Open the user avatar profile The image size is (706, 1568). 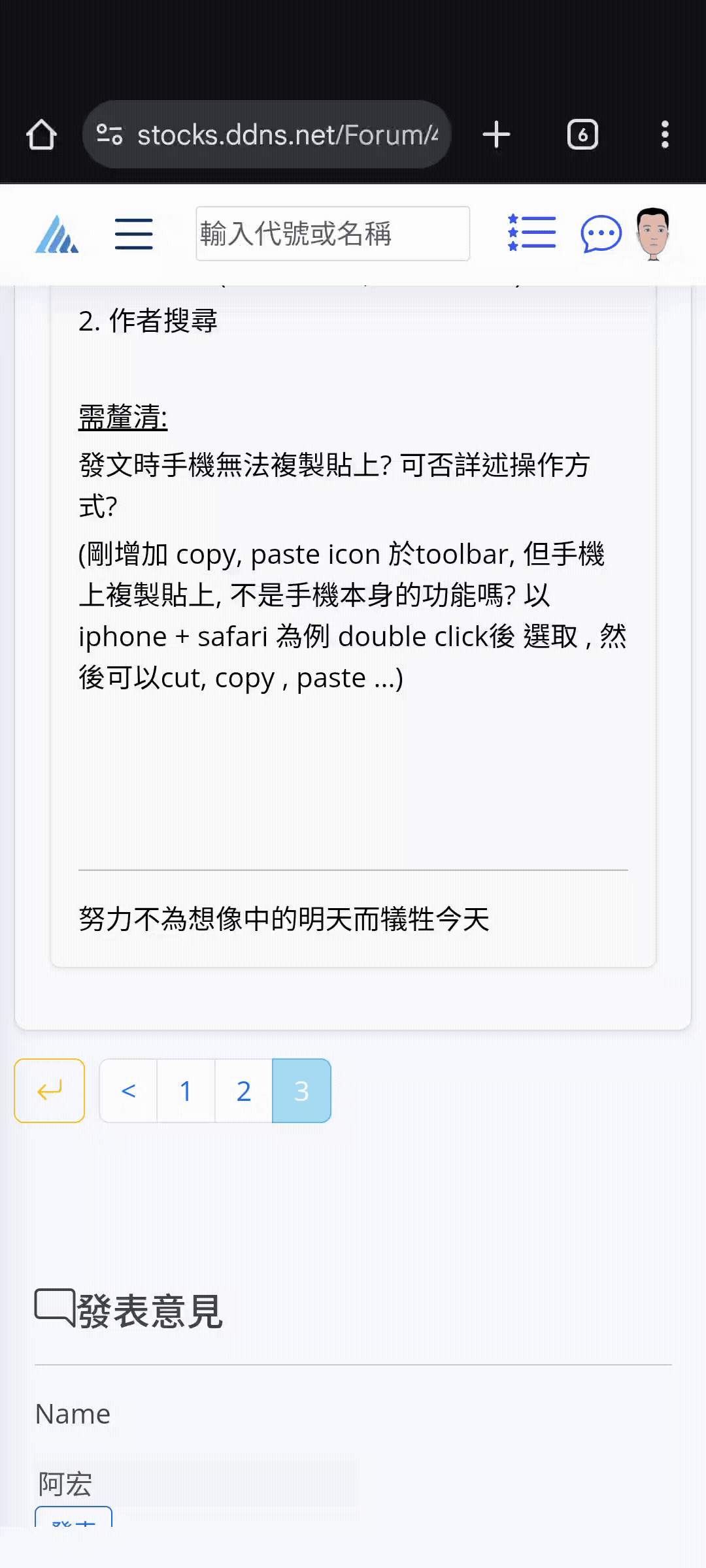pyautogui.click(x=652, y=233)
